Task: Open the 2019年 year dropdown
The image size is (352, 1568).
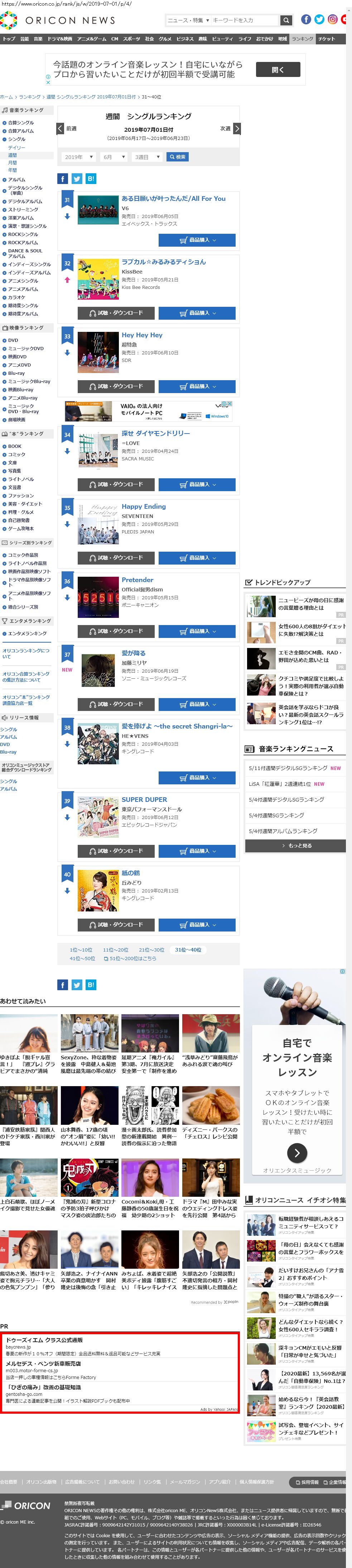Action: 78,157
